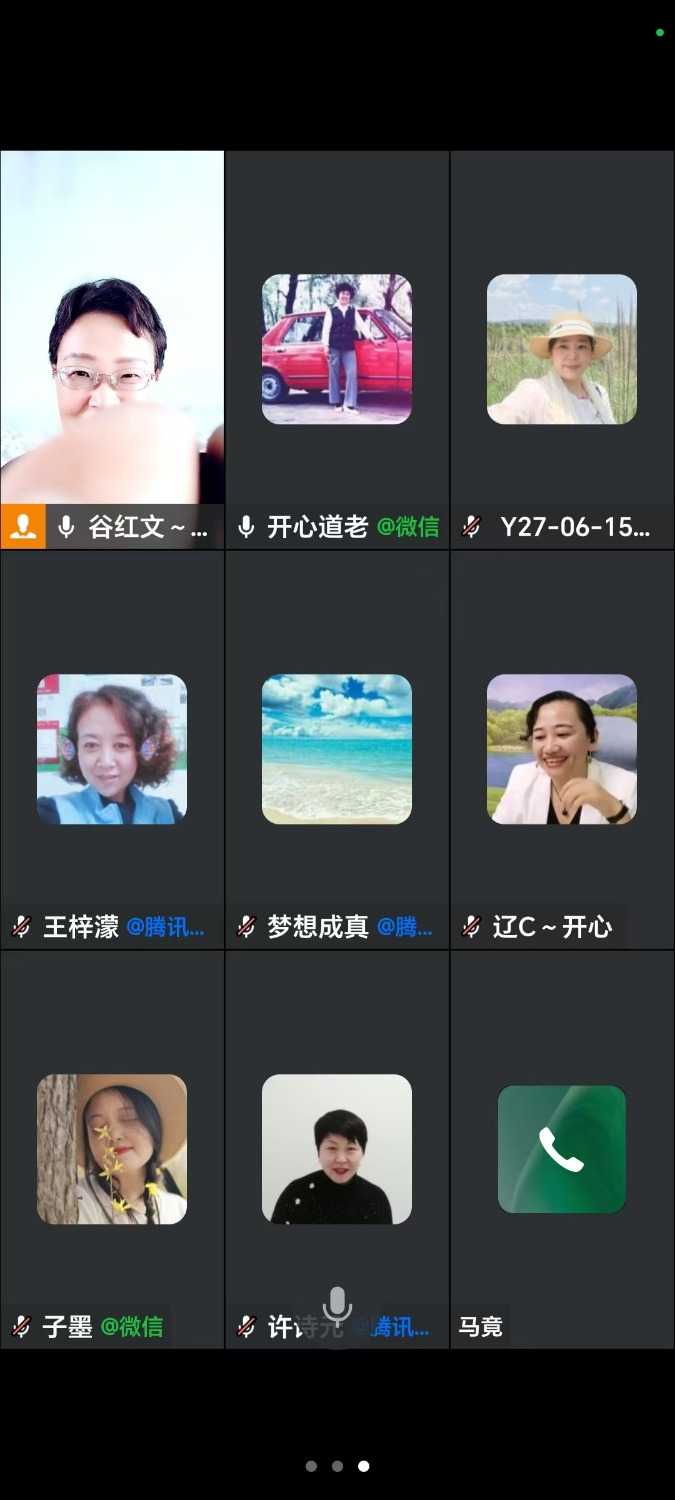Open 马竟's phone-call participant tile
This screenshot has height=1500, width=675.
(562, 1149)
